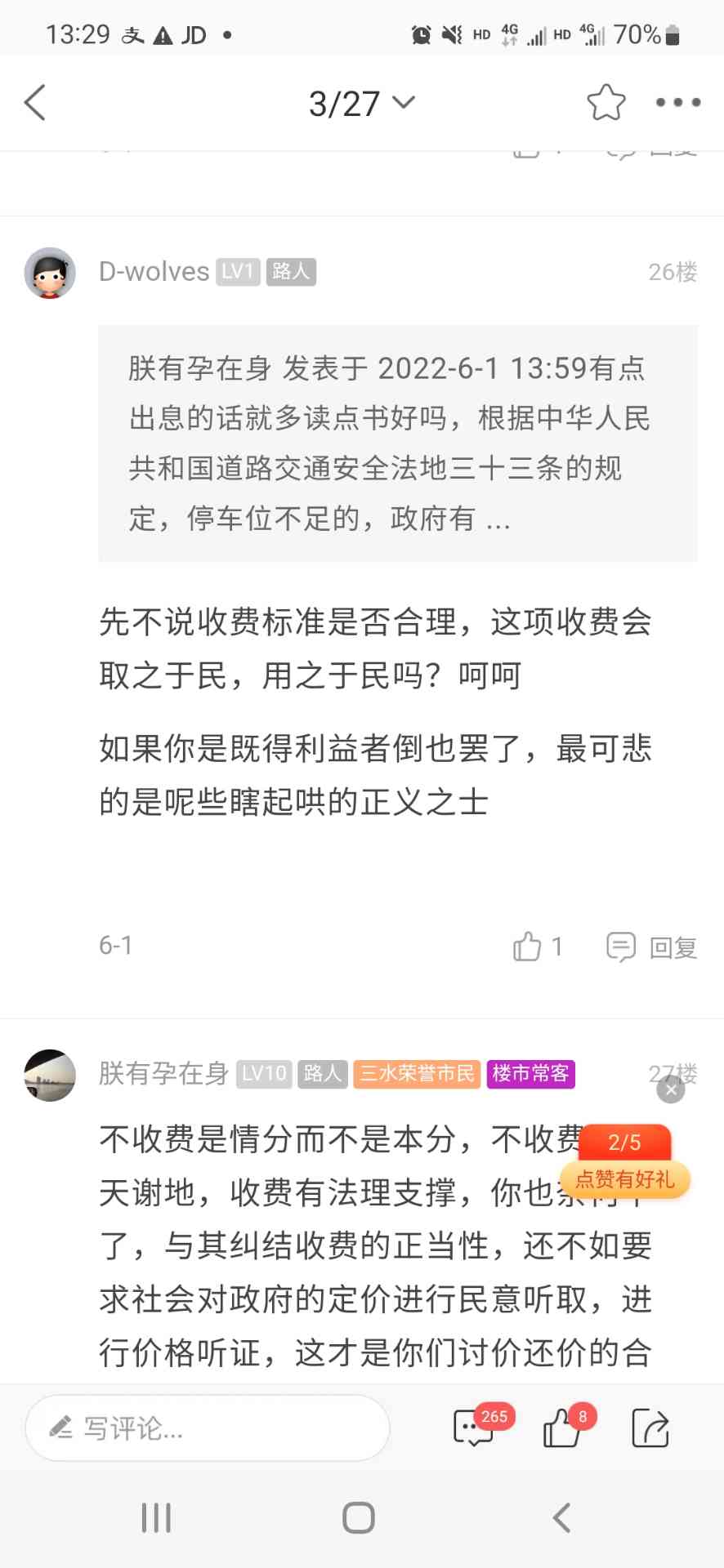The height and width of the screenshot is (1568, 724).
Task: Tap the username D-wolves
Action: 154,272
